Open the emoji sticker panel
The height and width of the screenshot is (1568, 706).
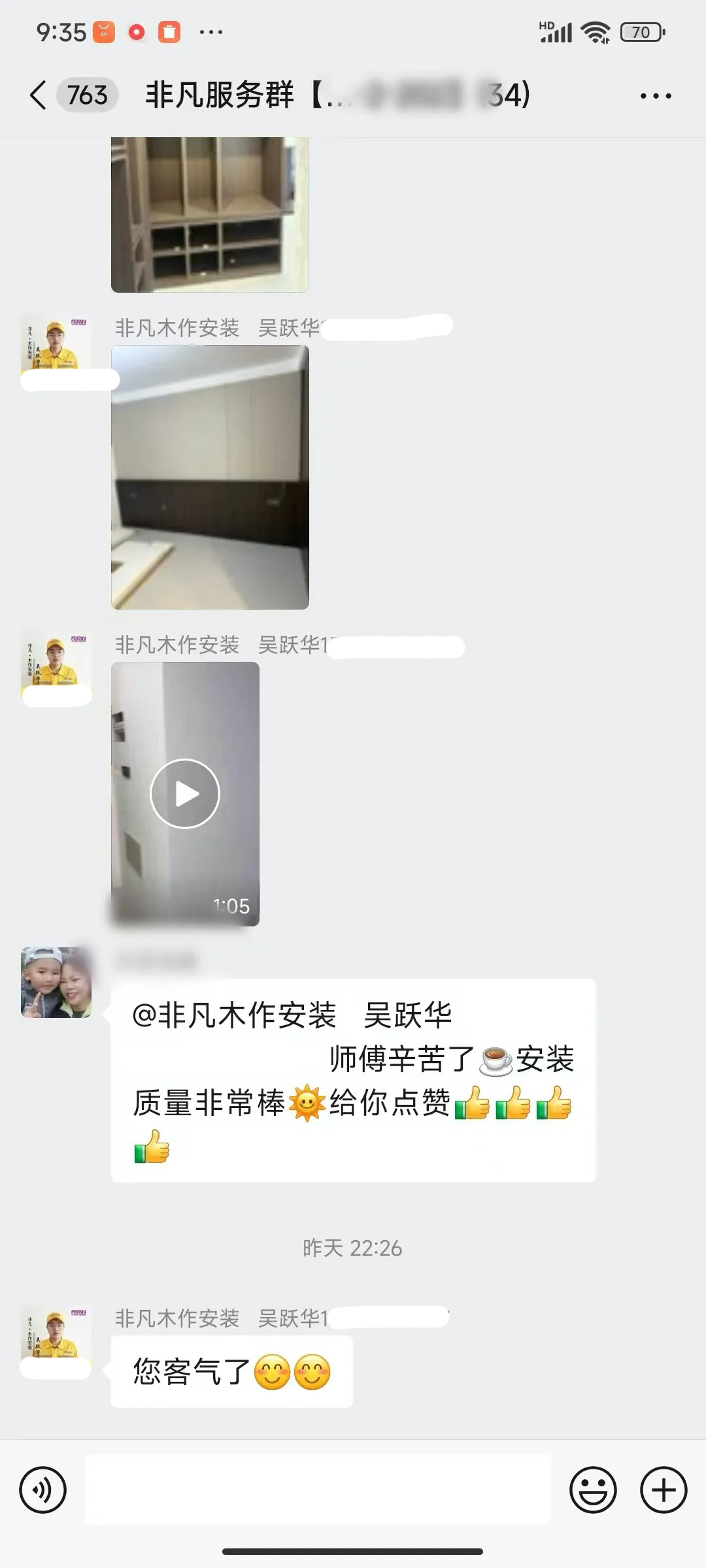(593, 1490)
